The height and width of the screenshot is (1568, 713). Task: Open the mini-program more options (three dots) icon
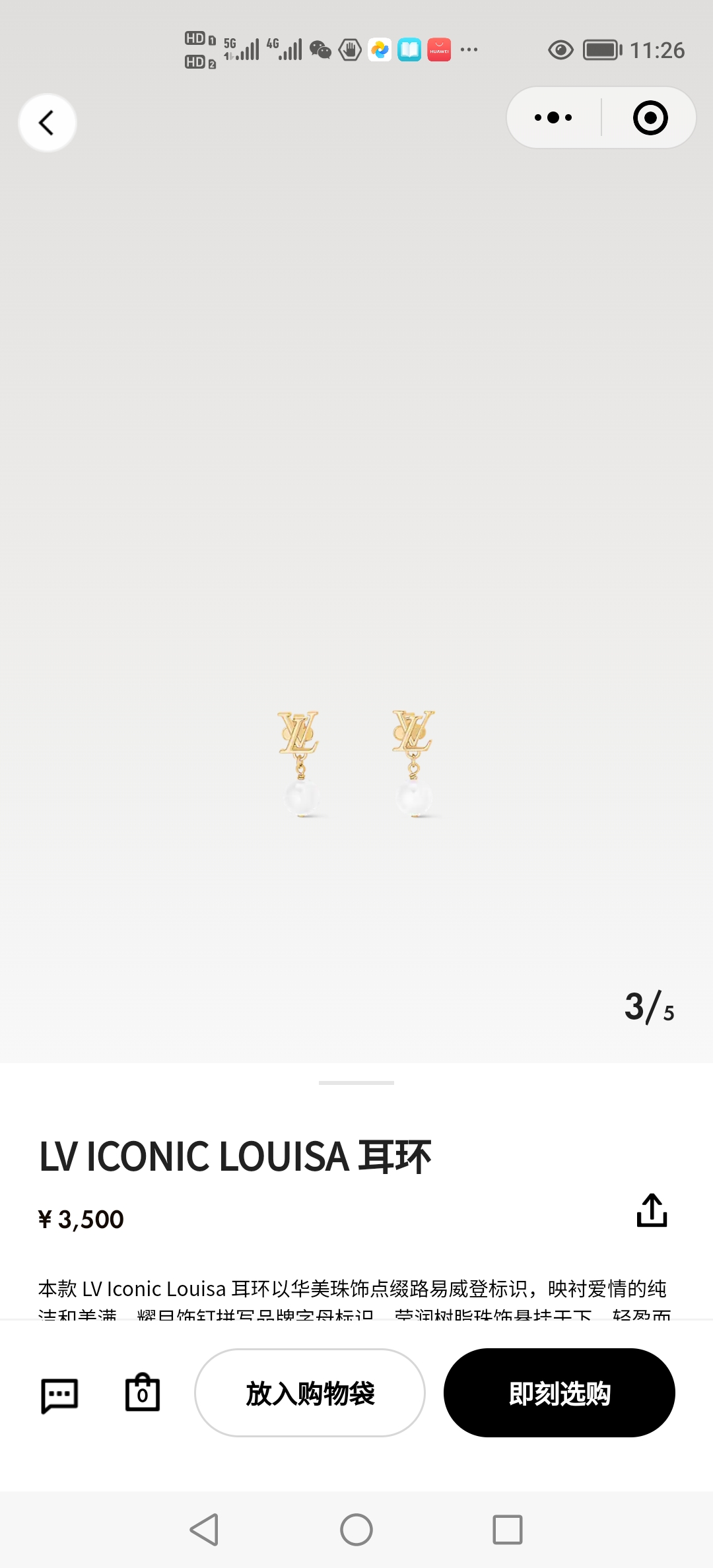pos(552,117)
